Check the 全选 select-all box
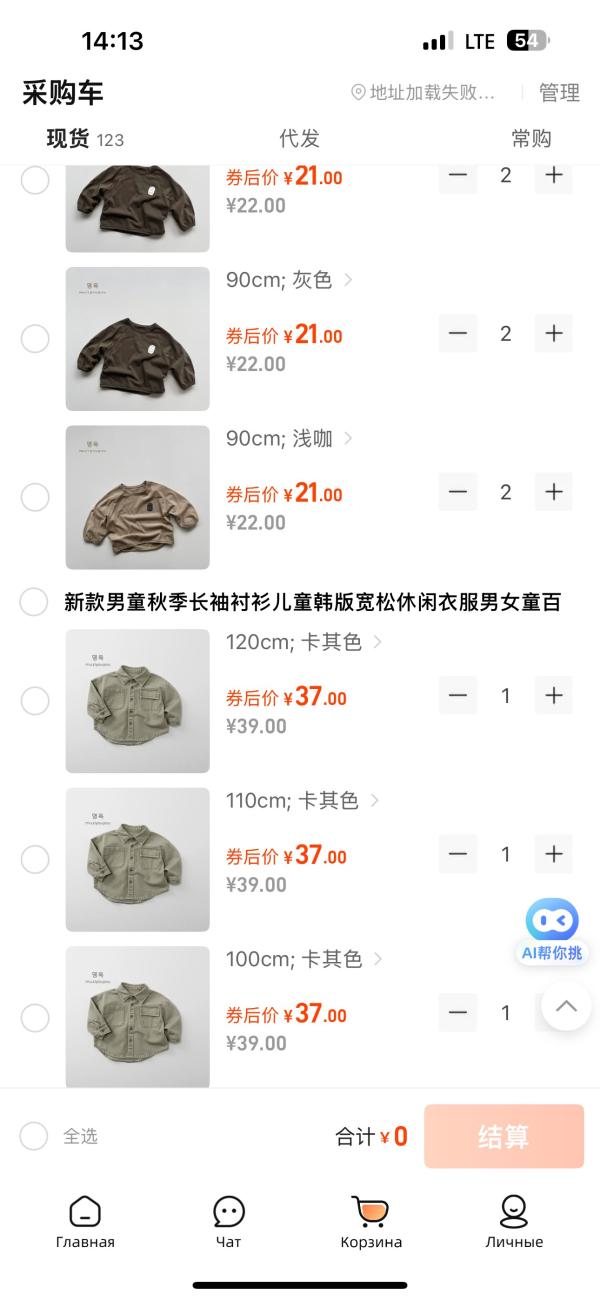Screen dimensions: 600x1300 click(x=34, y=1136)
